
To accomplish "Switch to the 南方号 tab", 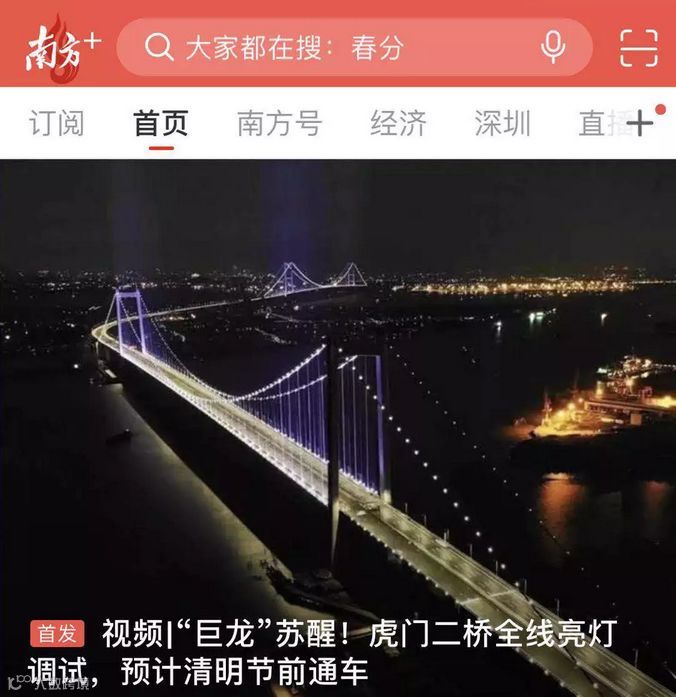I will pyautogui.click(x=280, y=123).
